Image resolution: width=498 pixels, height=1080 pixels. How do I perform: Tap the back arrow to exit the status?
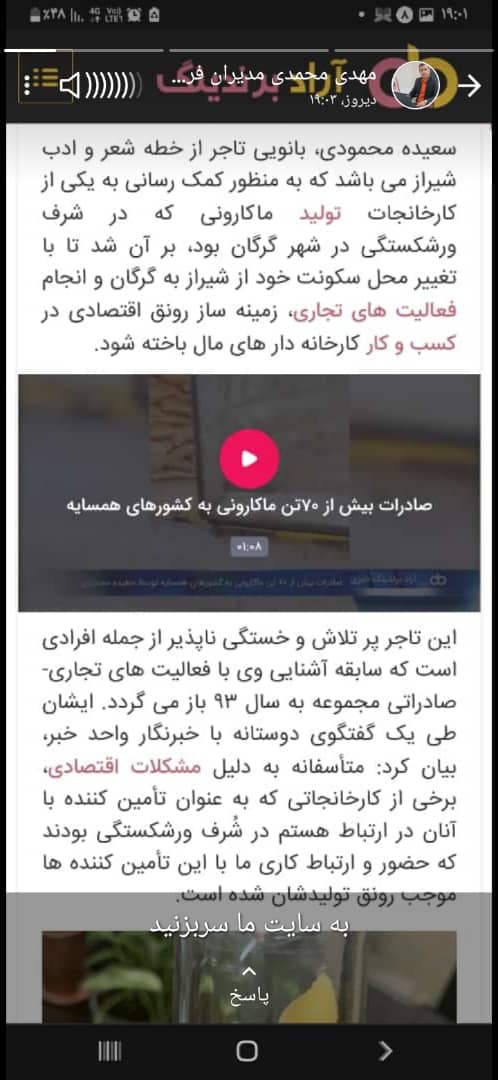coord(470,85)
